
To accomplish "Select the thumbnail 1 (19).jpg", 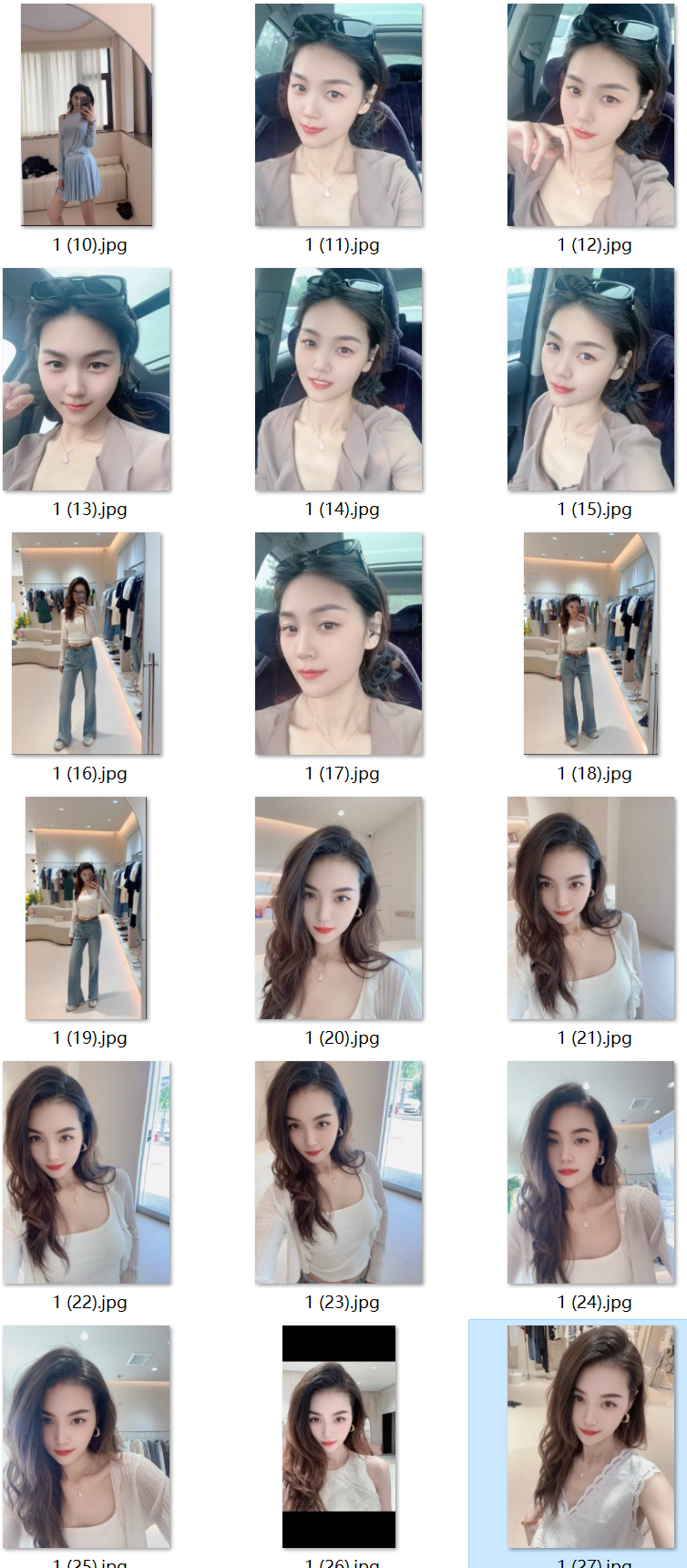I will [x=87, y=908].
